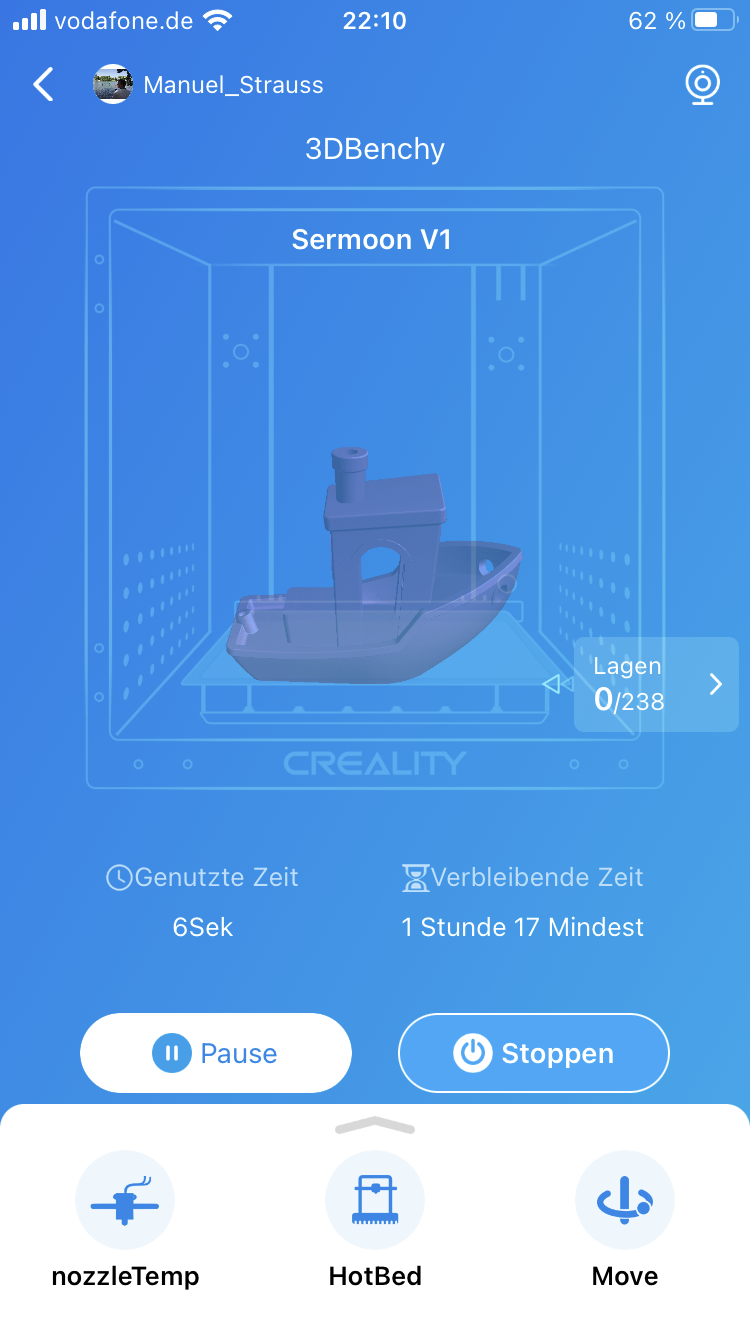Select the nozzleTemp extruder icon
Screen dimensions: 750x1334
pos(124,1199)
